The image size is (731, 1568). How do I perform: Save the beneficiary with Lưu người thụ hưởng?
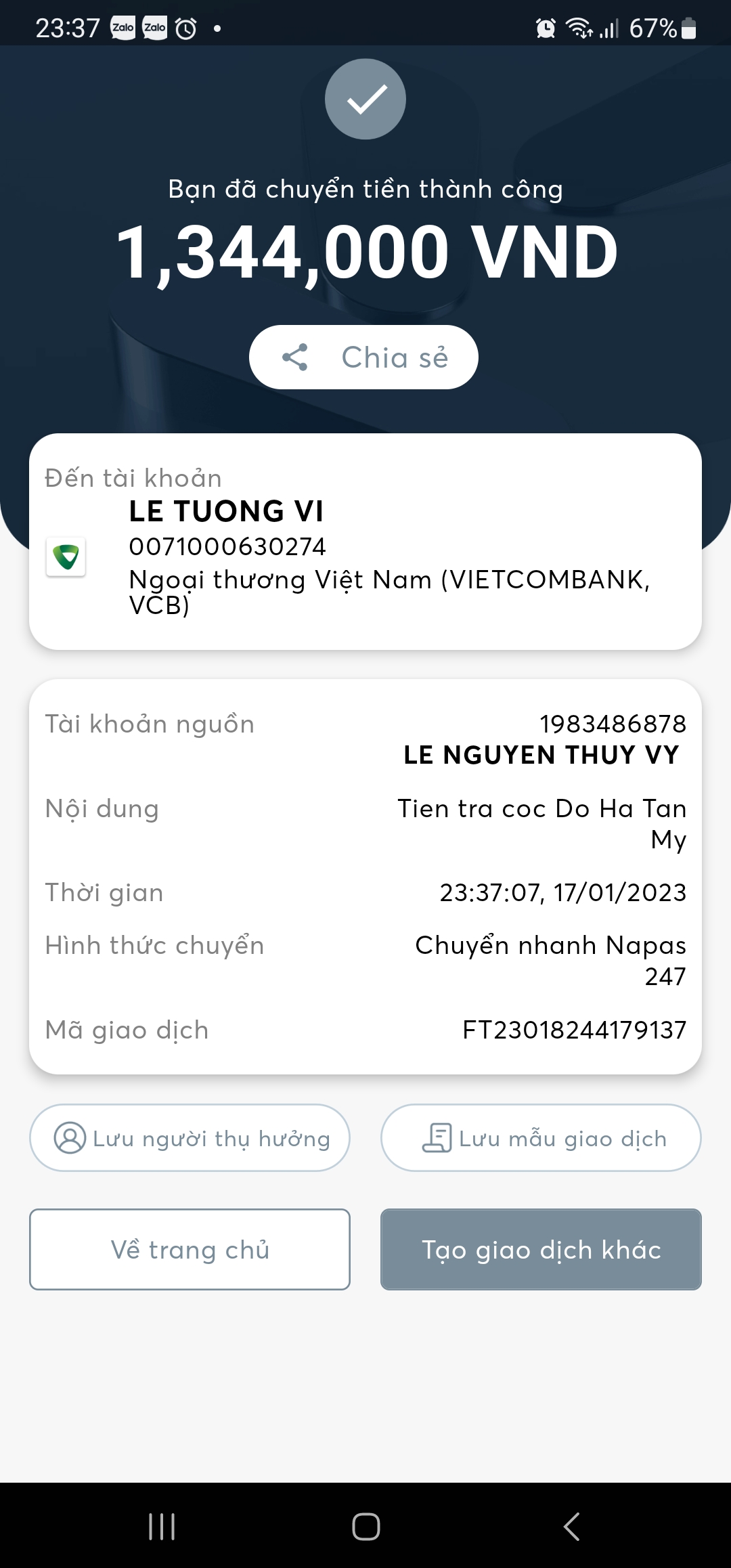[190, 1138]
